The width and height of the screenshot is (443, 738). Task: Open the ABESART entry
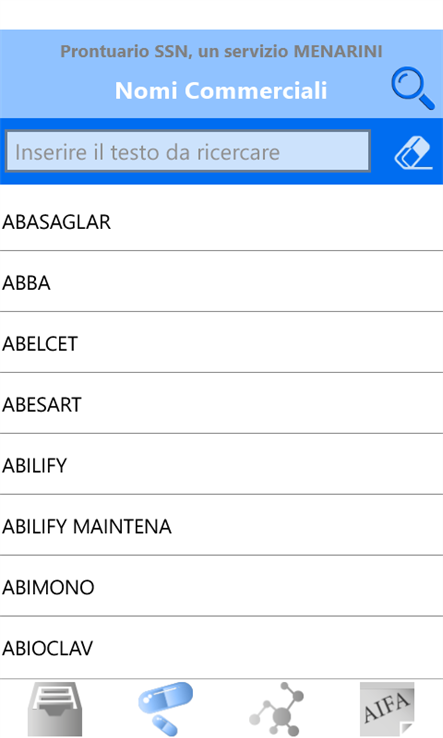[x=221, y=404]
